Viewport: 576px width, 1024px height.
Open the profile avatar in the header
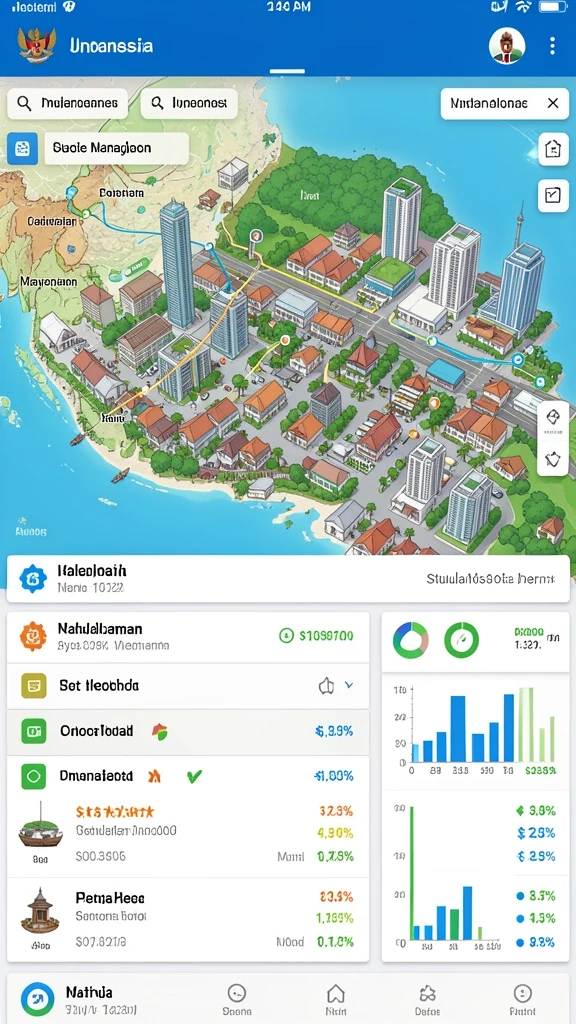[507, 46]
